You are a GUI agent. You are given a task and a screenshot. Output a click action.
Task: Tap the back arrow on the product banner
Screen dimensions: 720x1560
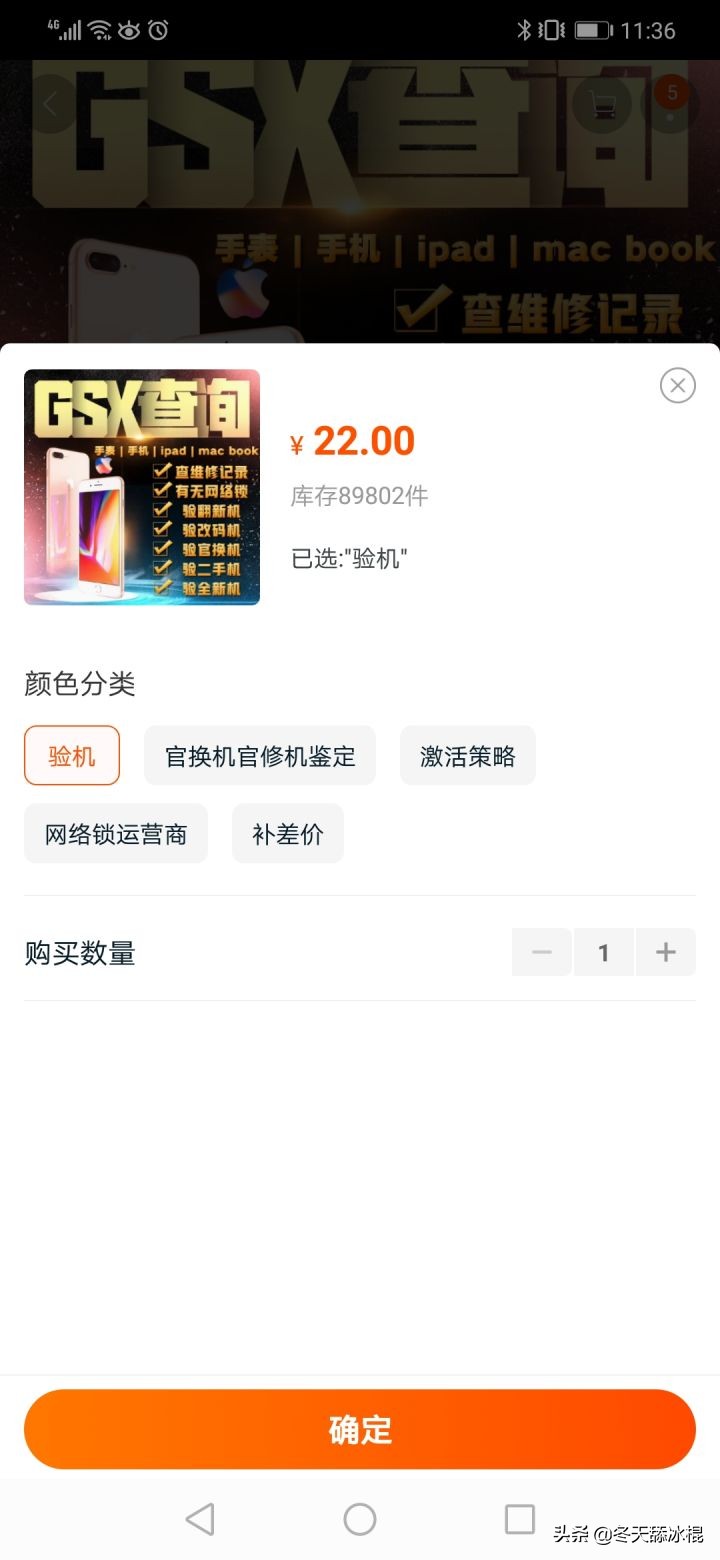[x=50, y=103]
